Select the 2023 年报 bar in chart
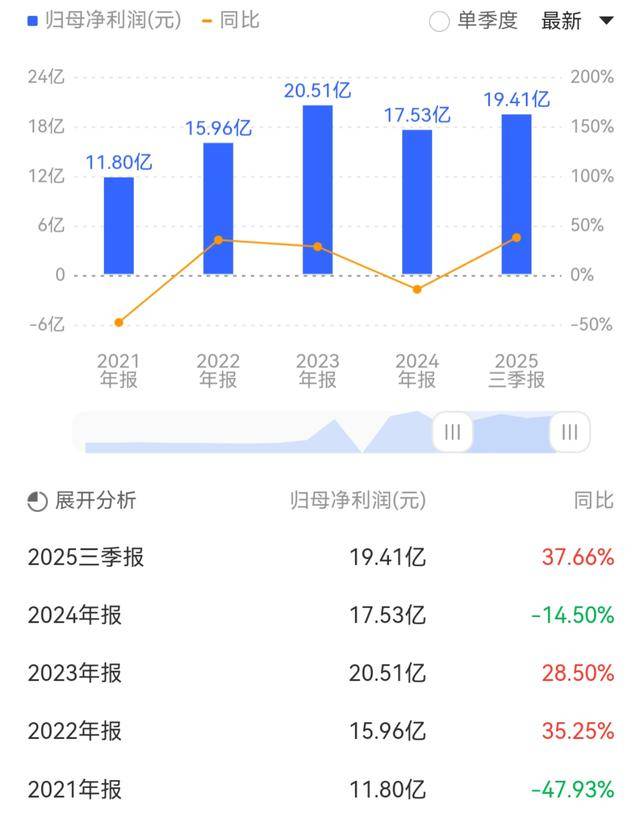The height and width of the screenshot is (822, 640). click(317, 190)
